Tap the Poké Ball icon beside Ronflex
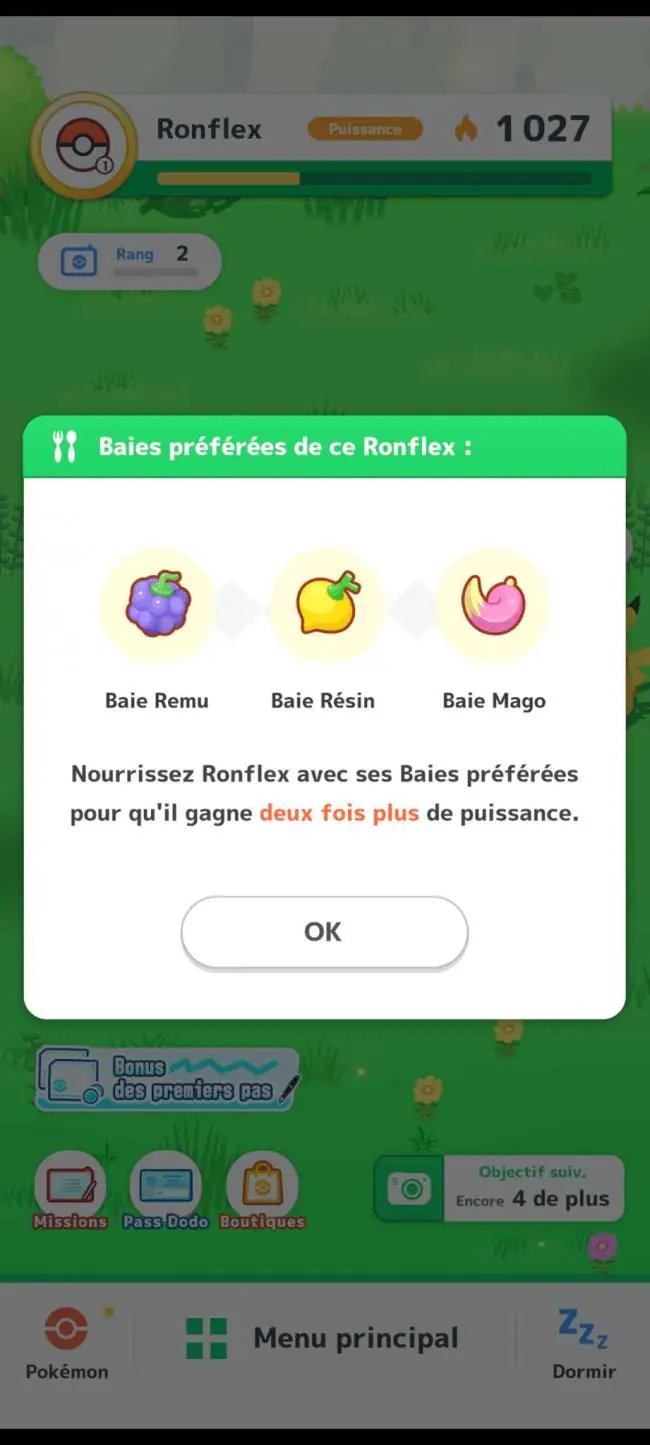 [84, 148]
